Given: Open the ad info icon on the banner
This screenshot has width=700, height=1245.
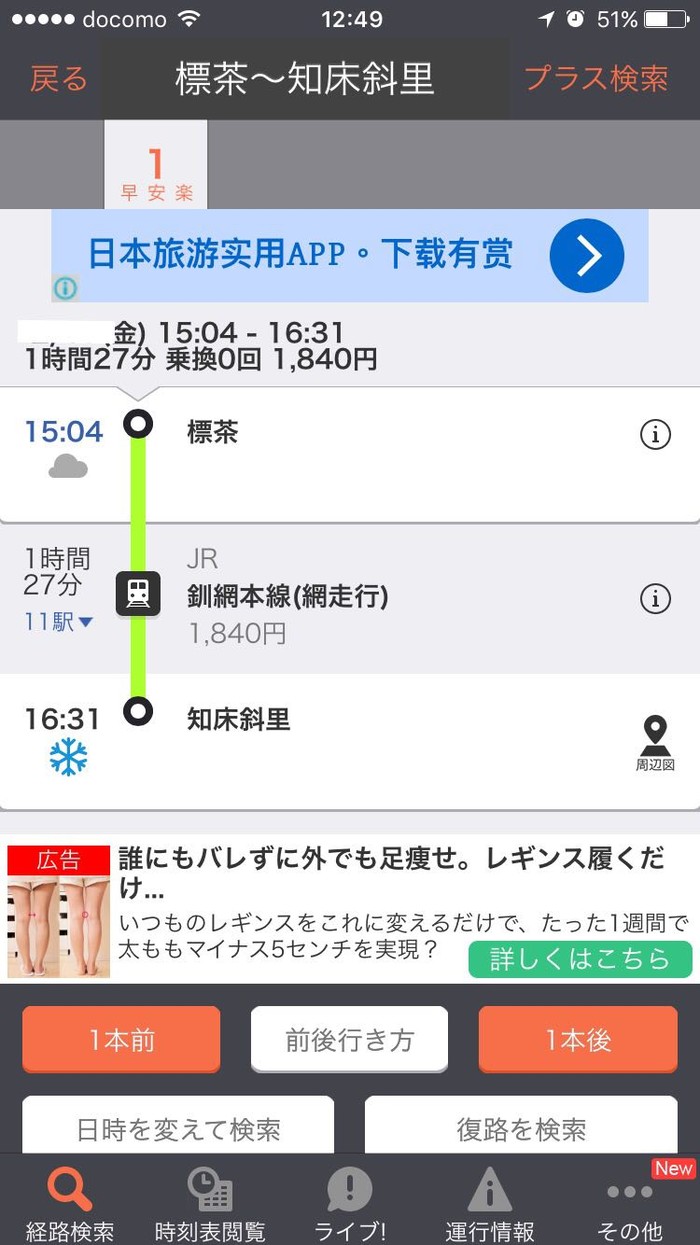Looking at the screenshot, I should (x=65, y=288).
